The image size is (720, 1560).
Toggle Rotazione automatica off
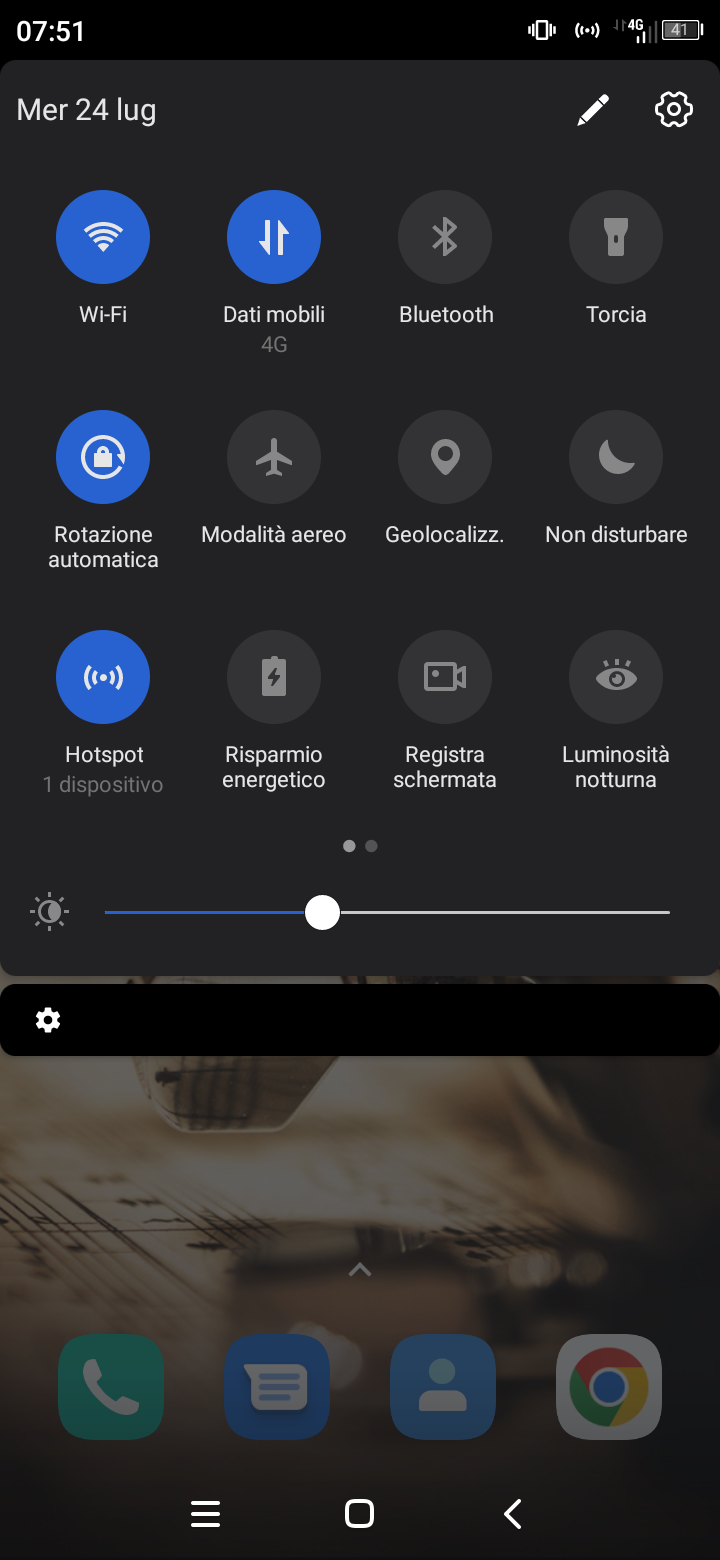pos(103,457)
